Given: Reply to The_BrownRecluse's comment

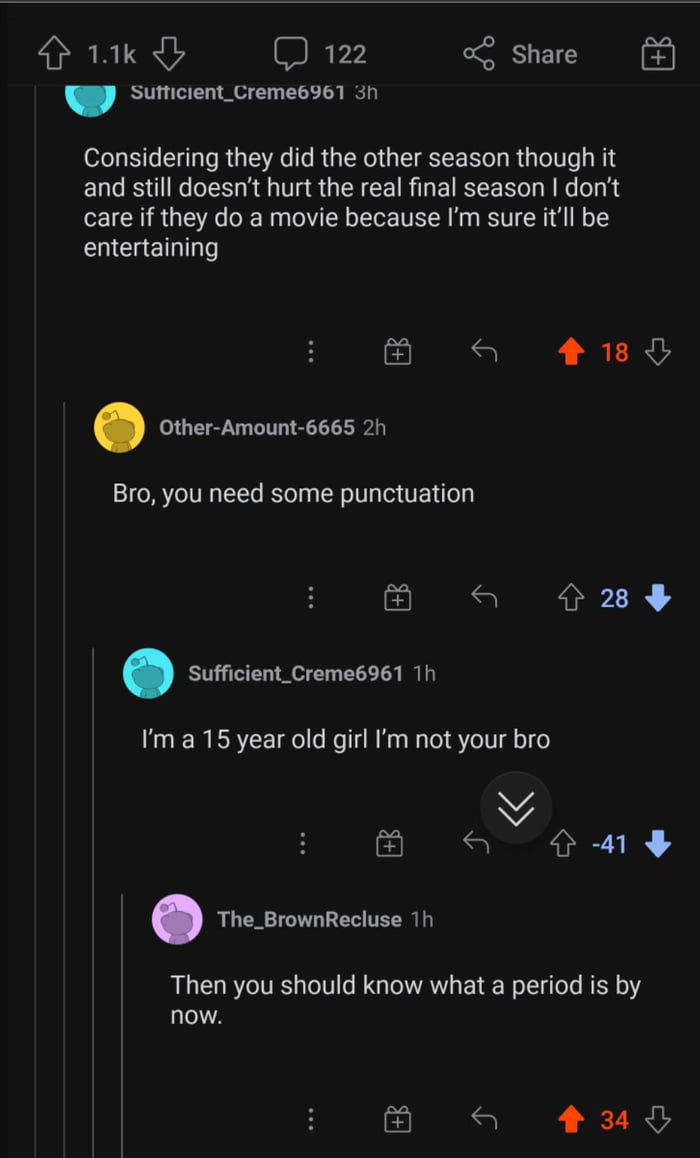Looking at the screenshot, I should 484,1120.
